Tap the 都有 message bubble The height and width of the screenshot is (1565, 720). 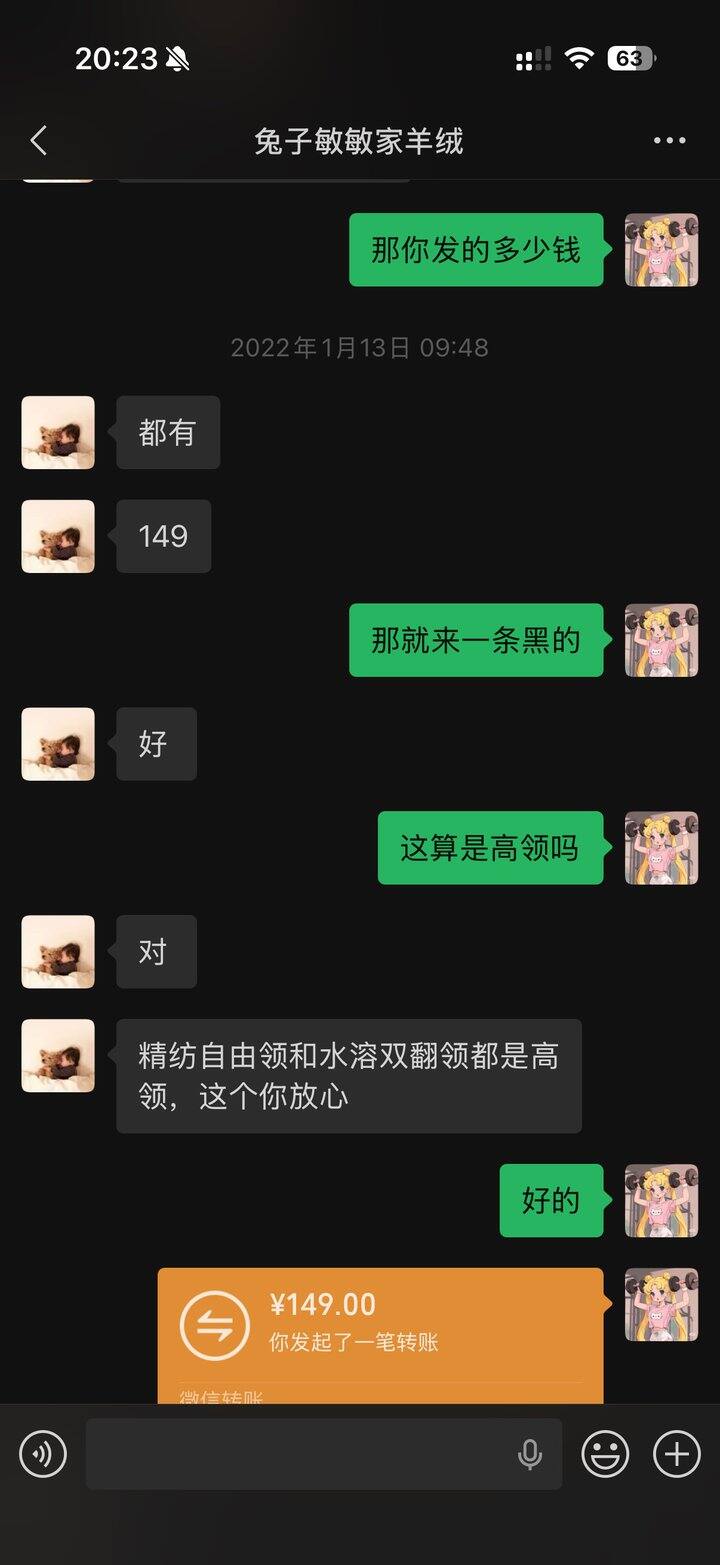[167, 432]
